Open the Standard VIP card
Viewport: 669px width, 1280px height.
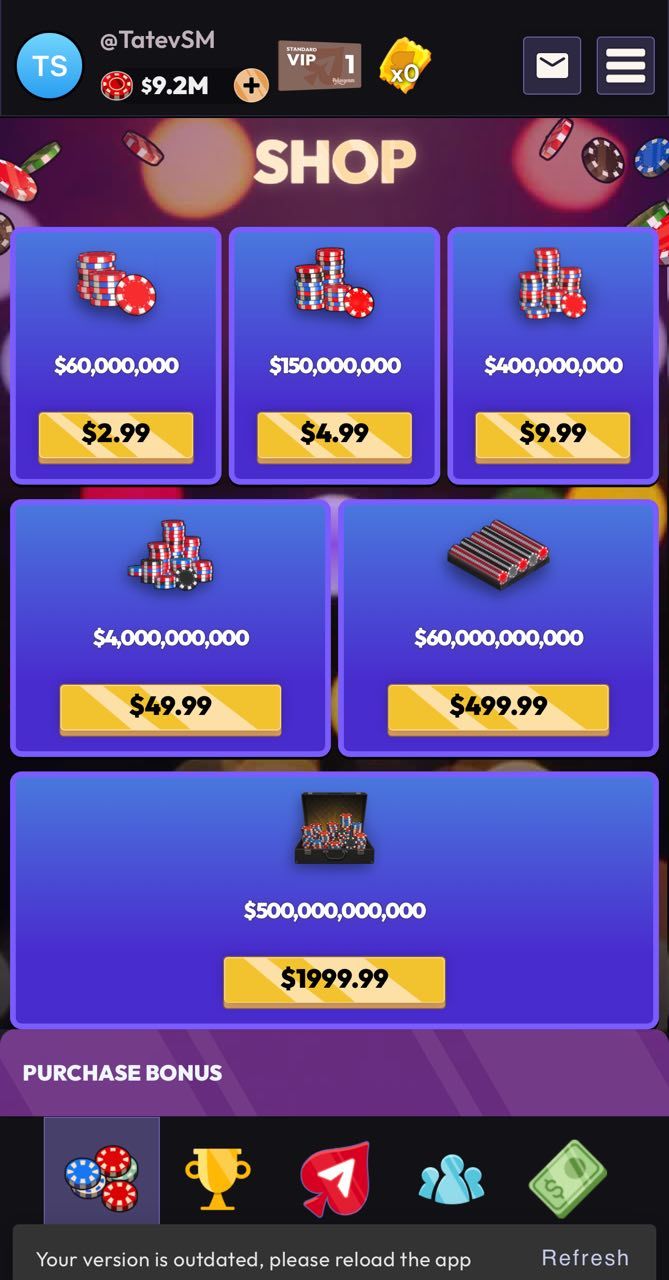tap(319, 66)
